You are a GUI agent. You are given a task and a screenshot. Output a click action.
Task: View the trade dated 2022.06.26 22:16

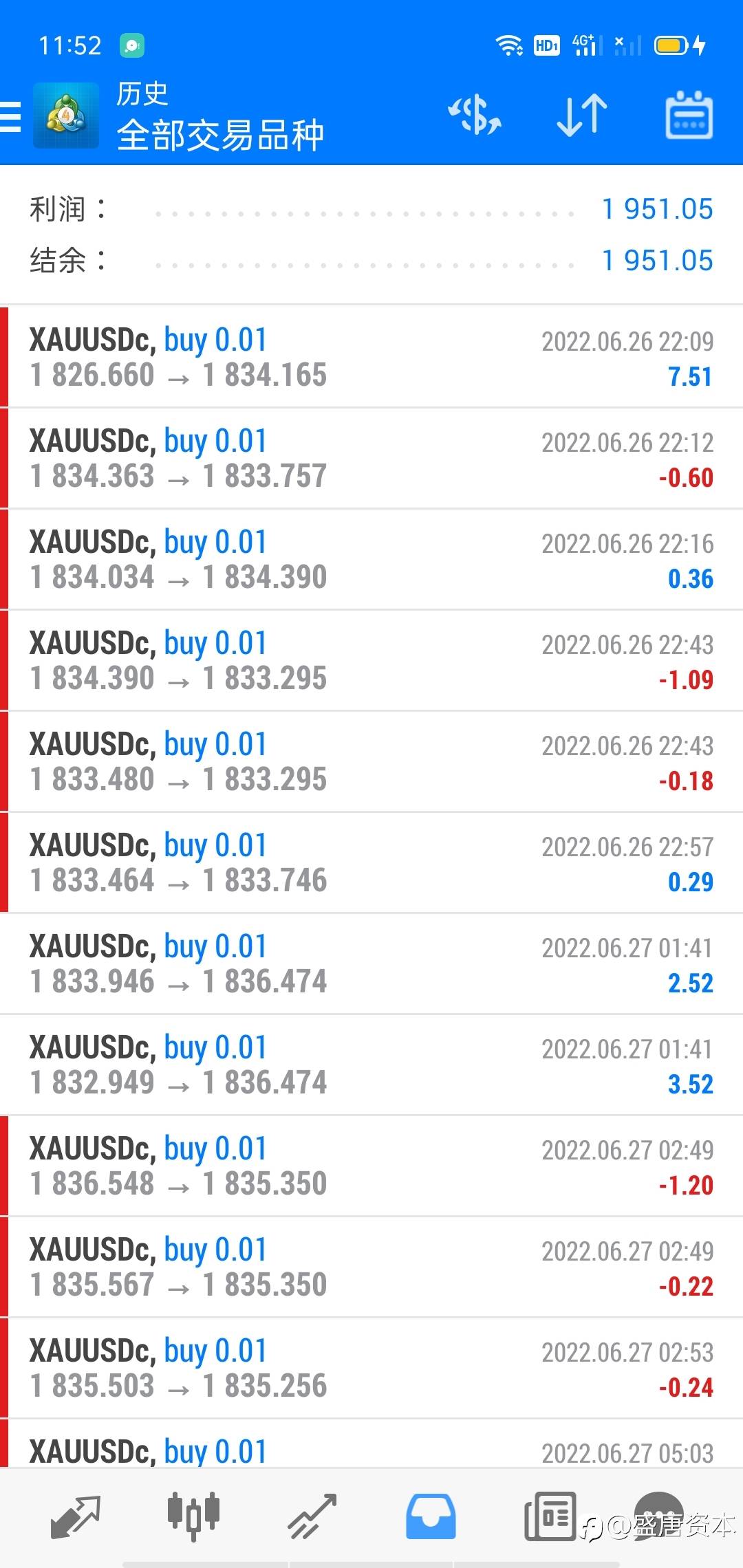pyautogui.click(x=371, y=559)
